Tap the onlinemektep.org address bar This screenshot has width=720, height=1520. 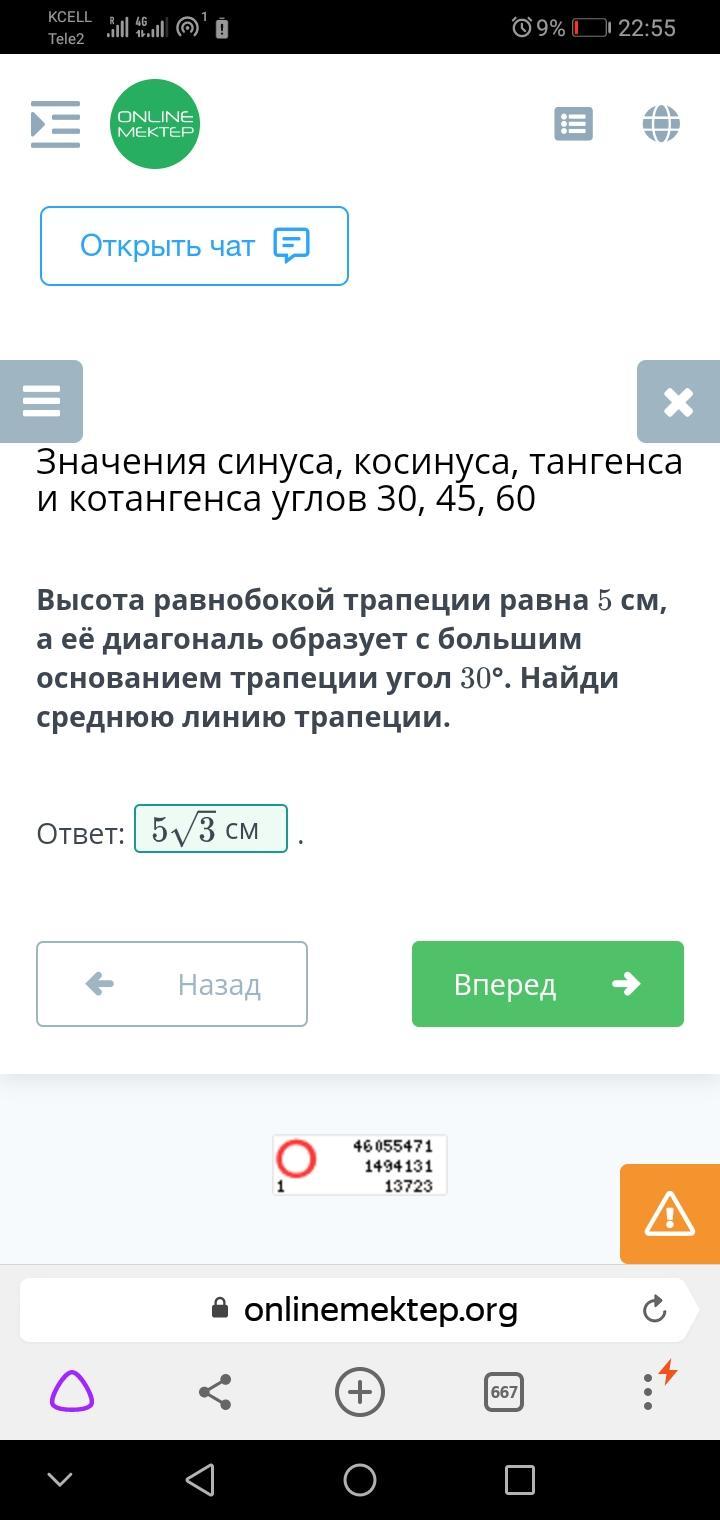pyautogui.click(x=380, y=1309)
